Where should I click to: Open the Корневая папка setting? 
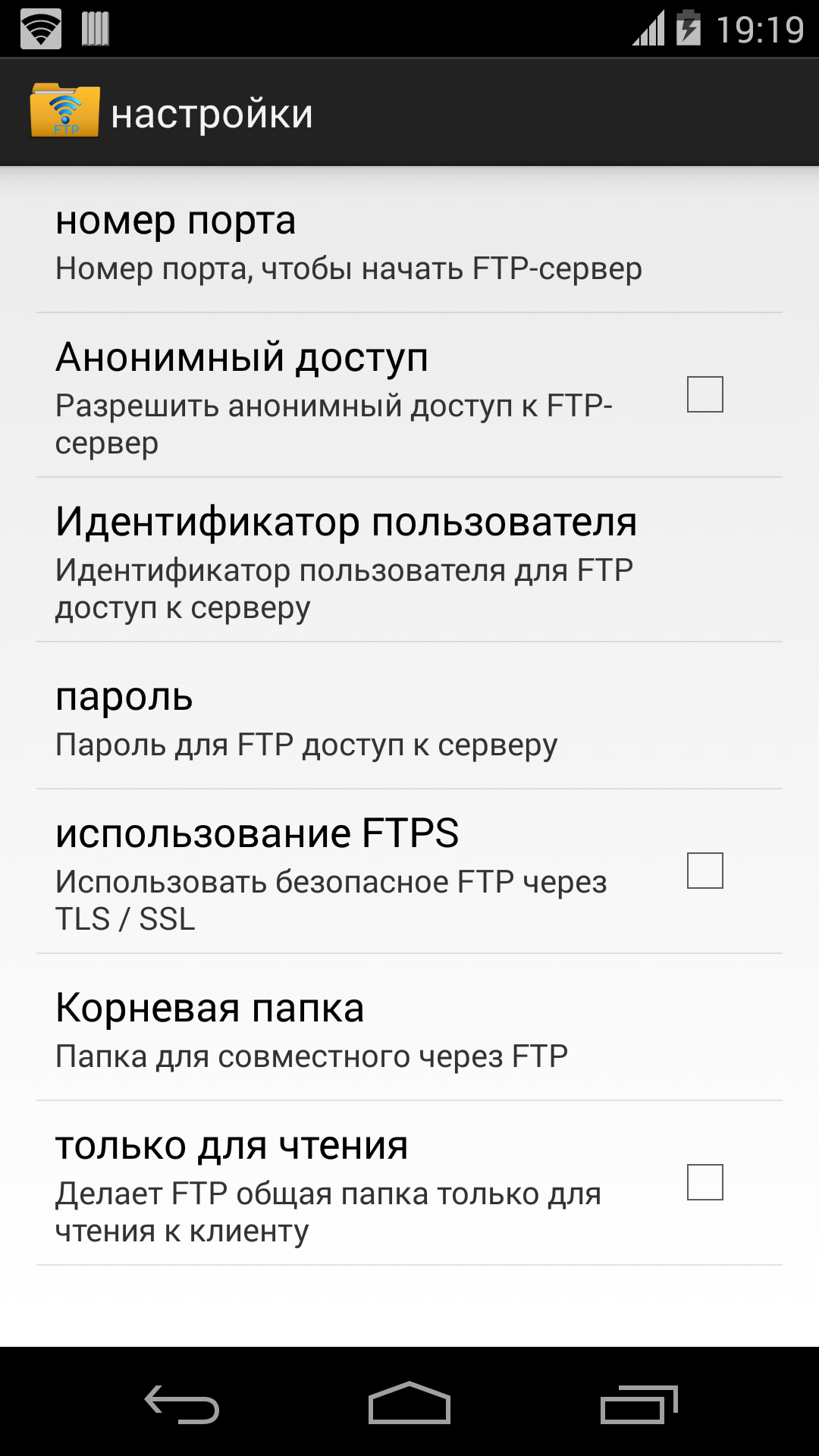click(x=409, y=1028)
